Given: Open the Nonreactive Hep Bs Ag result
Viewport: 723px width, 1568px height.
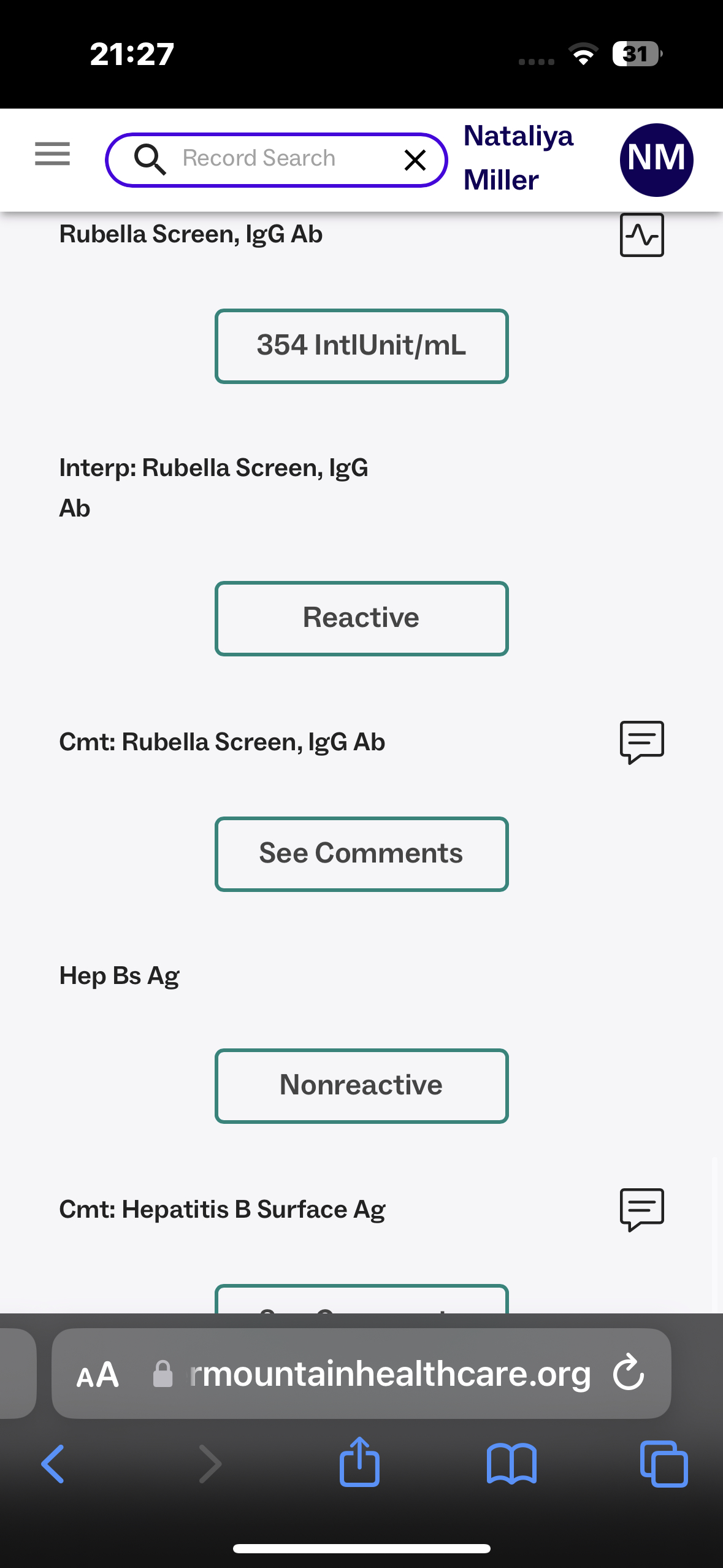Looking at the screenshot, I should point(361,1086).
